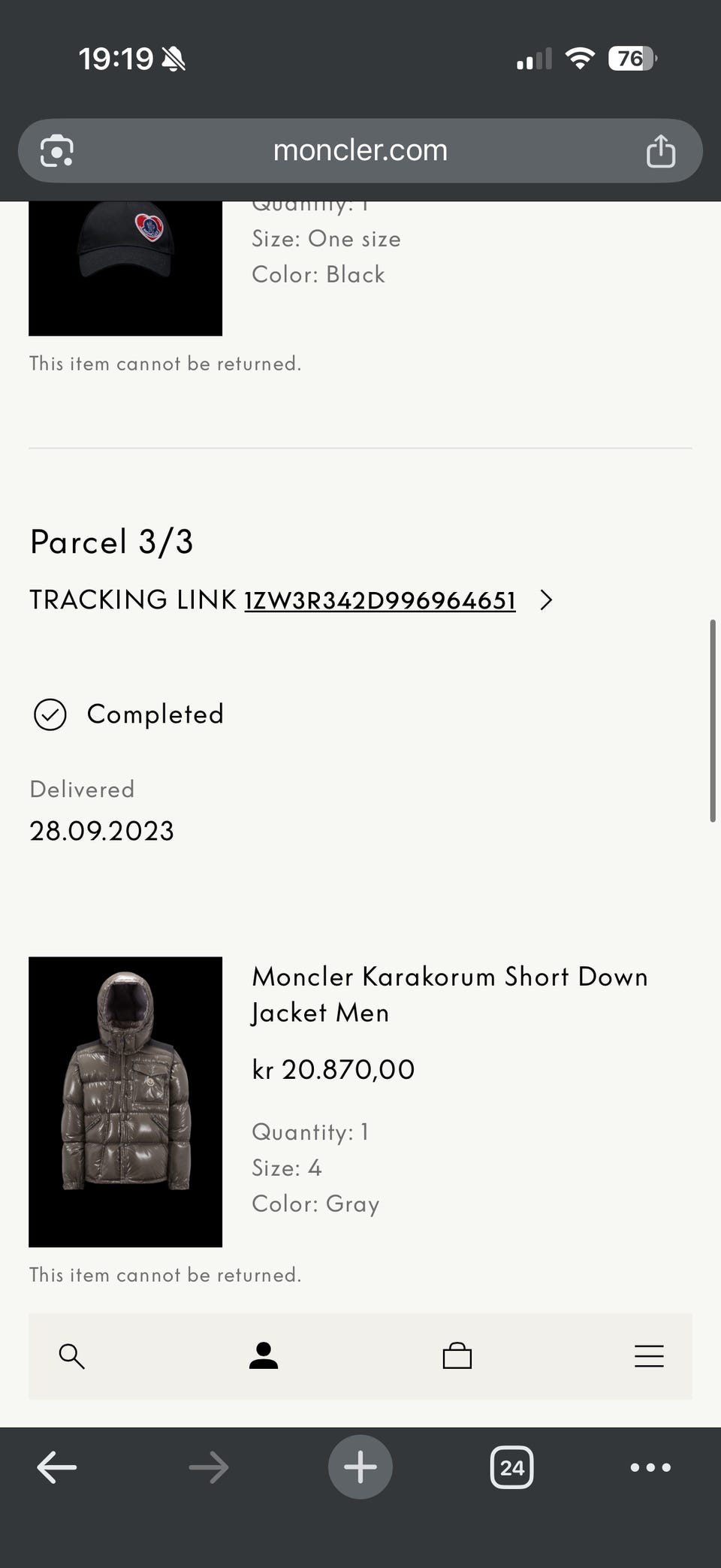721x1568 pixels.
Task: Open a new browser tab
Action: [360, 1467]
